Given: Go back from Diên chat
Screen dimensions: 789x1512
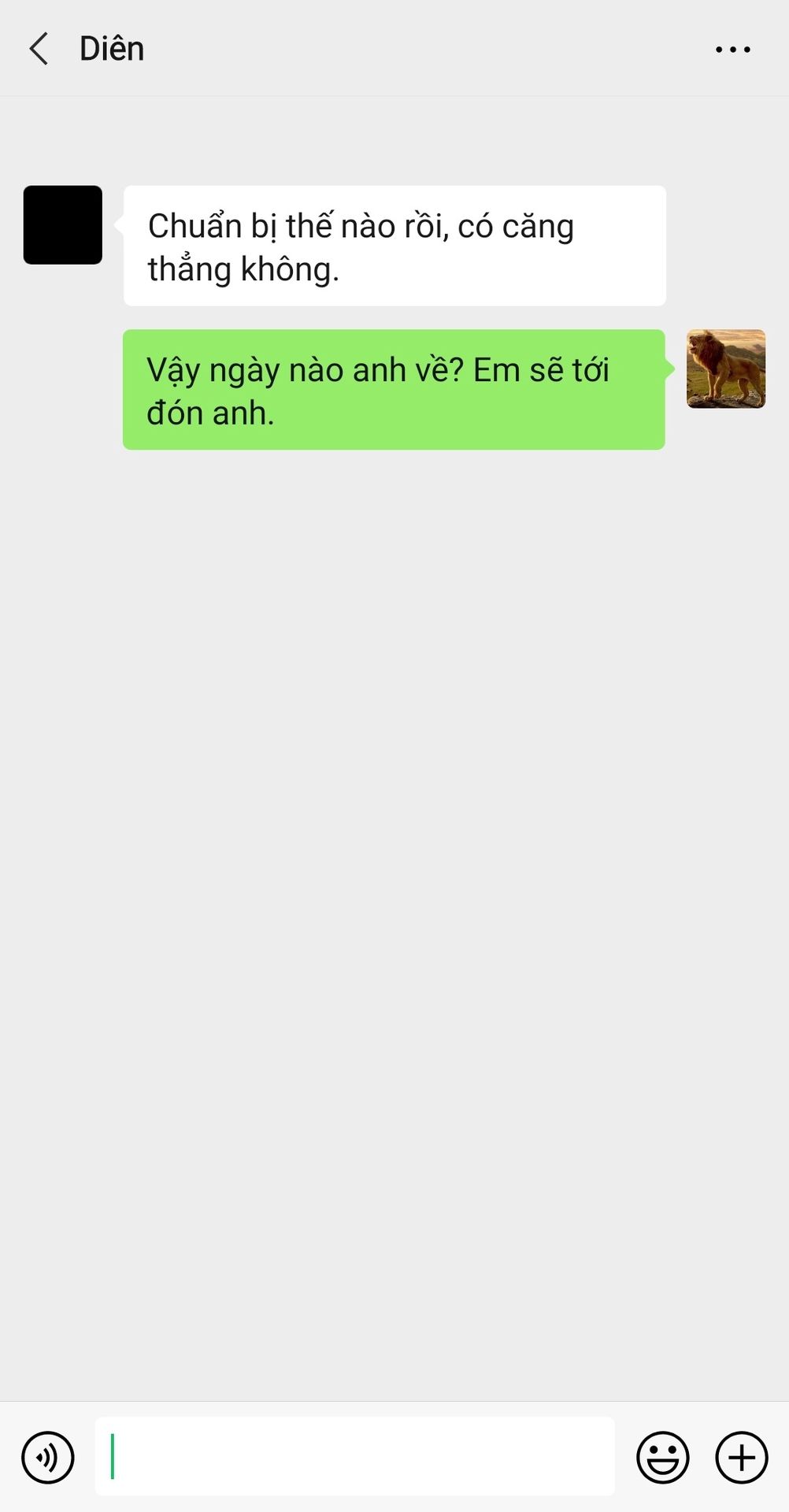Looking at the screenshot, I should coord(39,49).
